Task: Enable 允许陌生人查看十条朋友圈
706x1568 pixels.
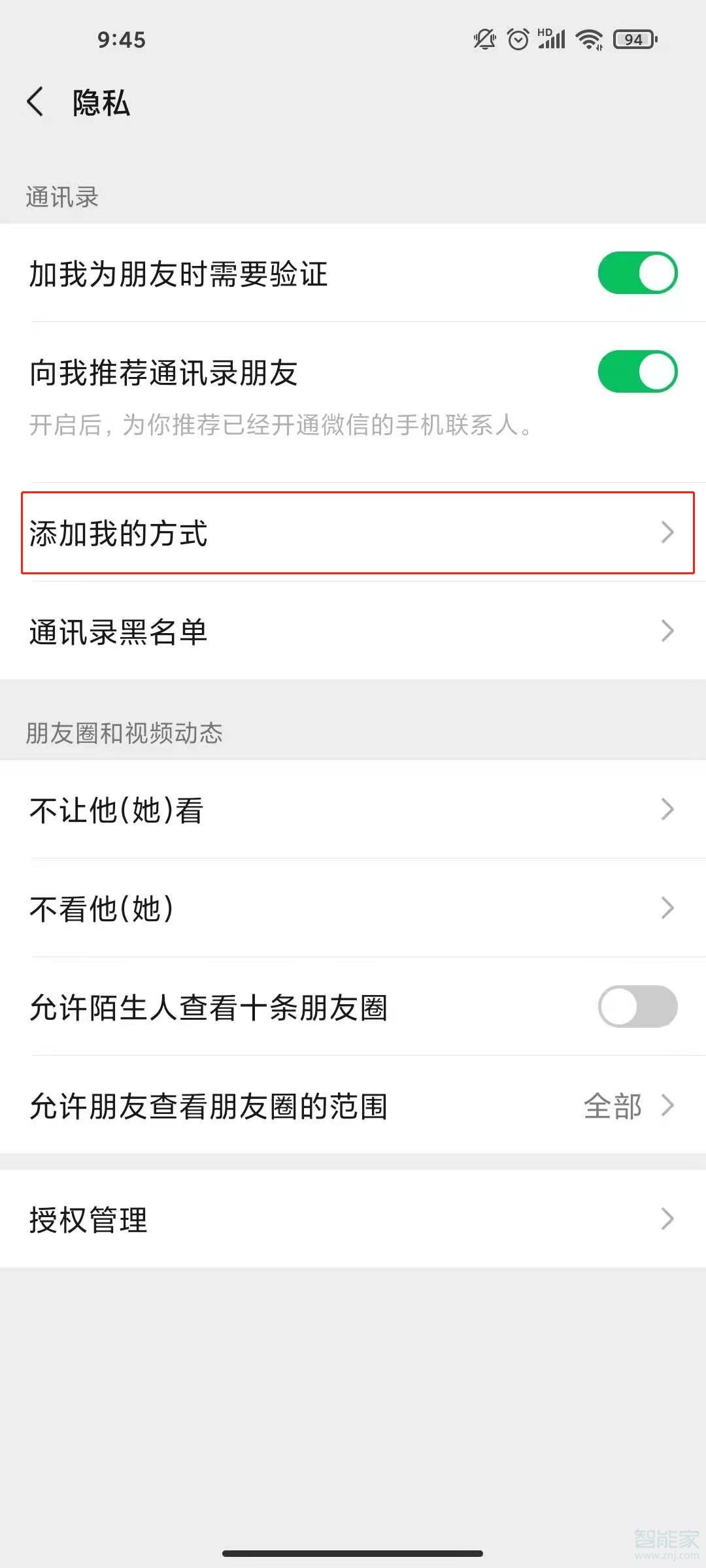Action: 637,1008
